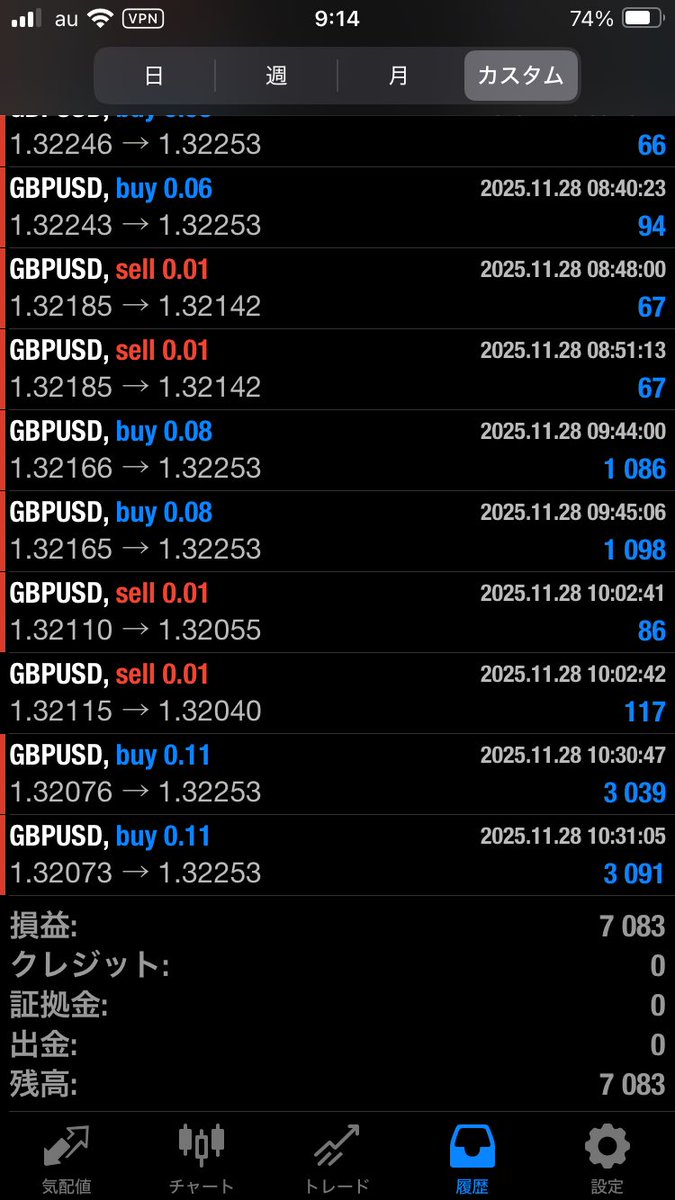This screenshot has width=675, height=1200.
Task: Select the 週 period segment
Action: 276,75
